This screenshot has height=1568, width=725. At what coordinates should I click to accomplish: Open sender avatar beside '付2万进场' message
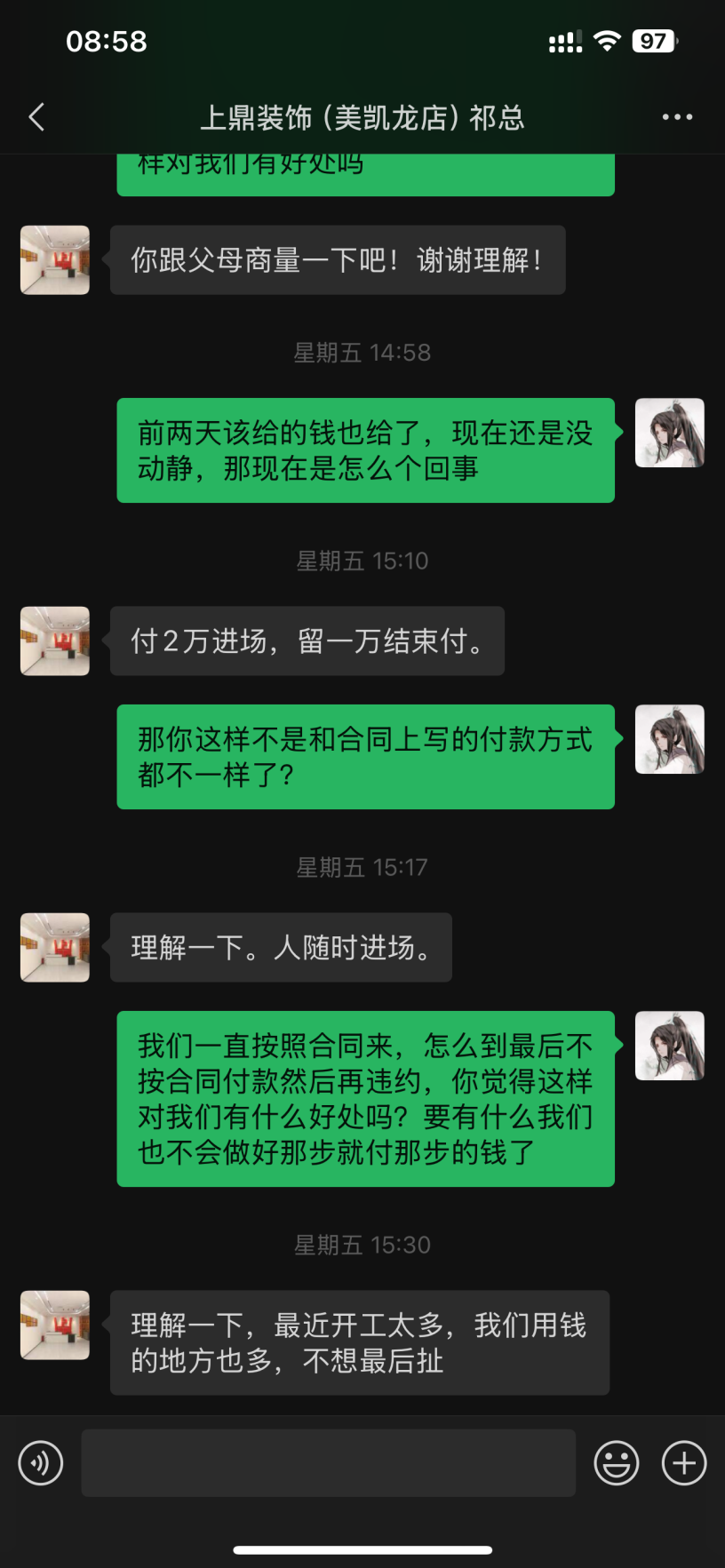coord(55,641)
